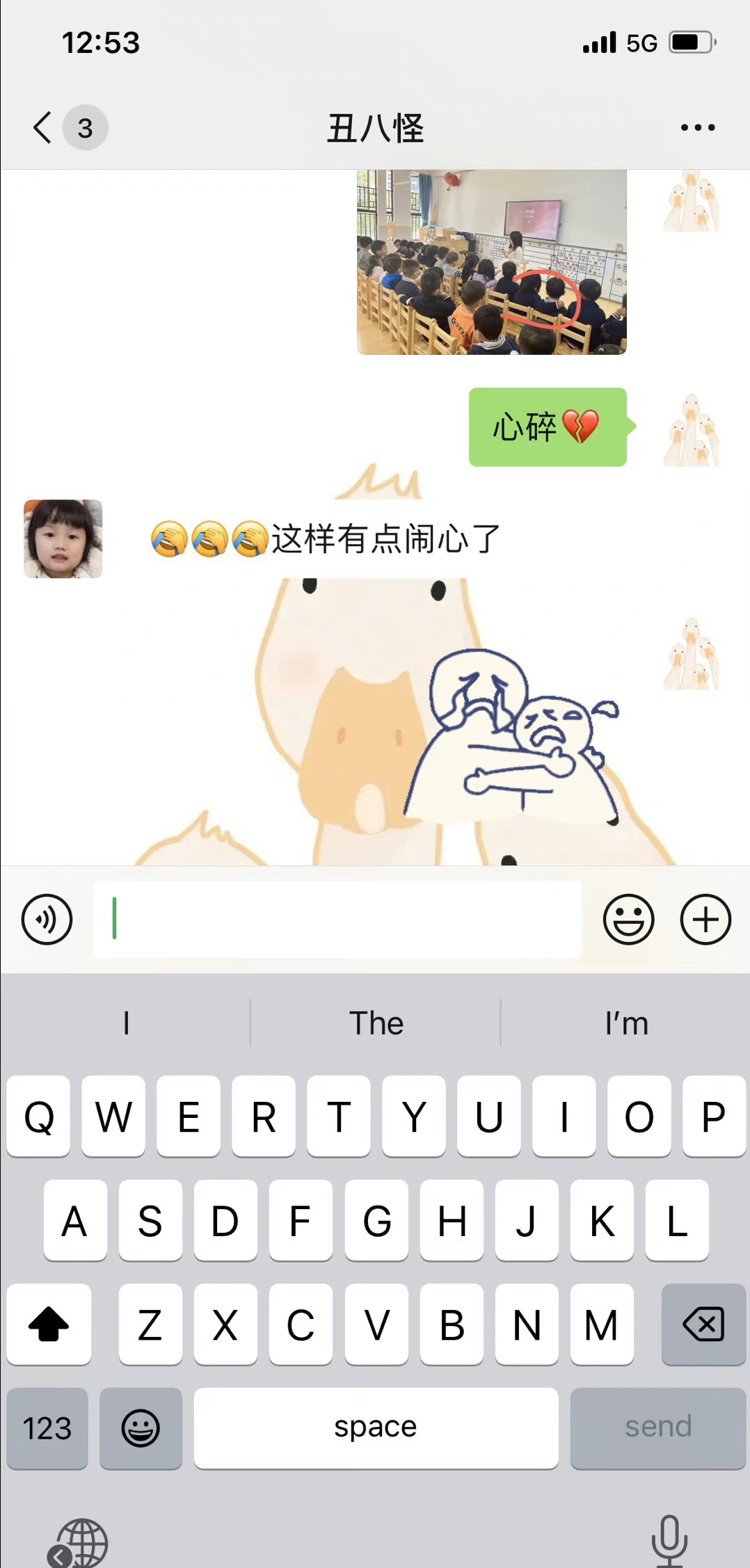The image size is (750, 1568).
Task: Tap the keyboard shift key
Action: 49,1324
